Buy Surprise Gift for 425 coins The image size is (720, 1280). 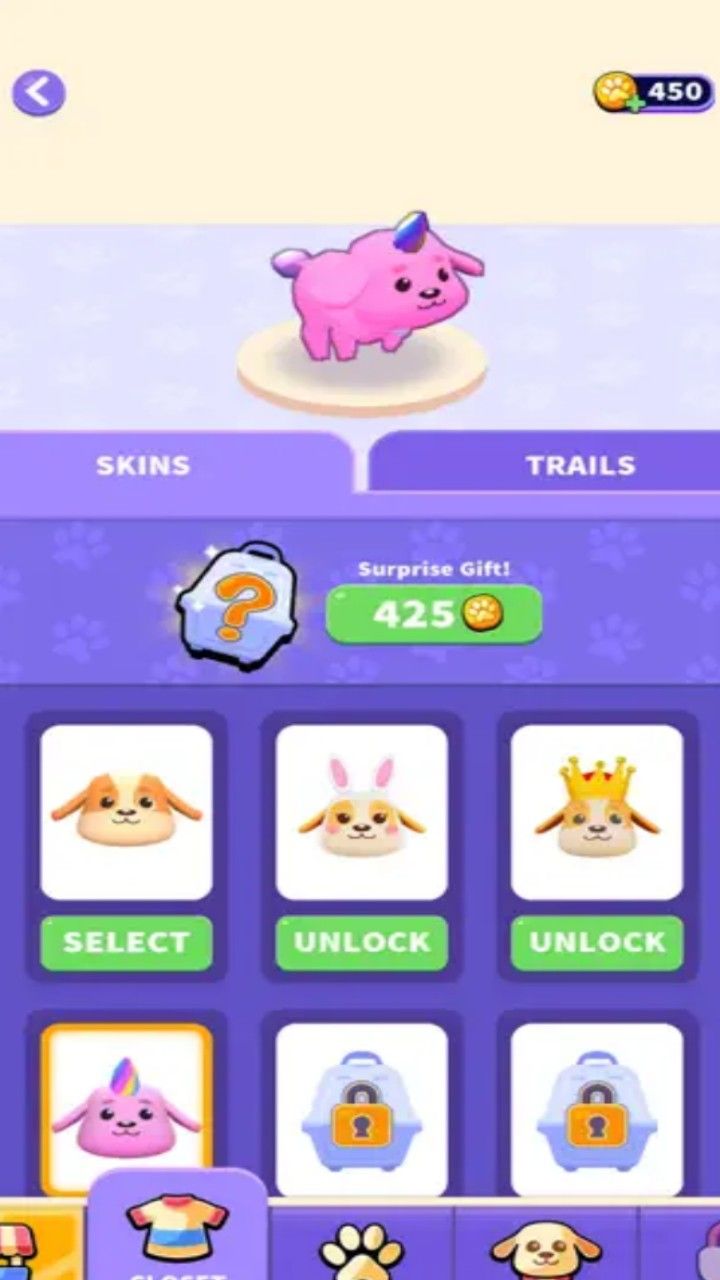coord(434,614)
